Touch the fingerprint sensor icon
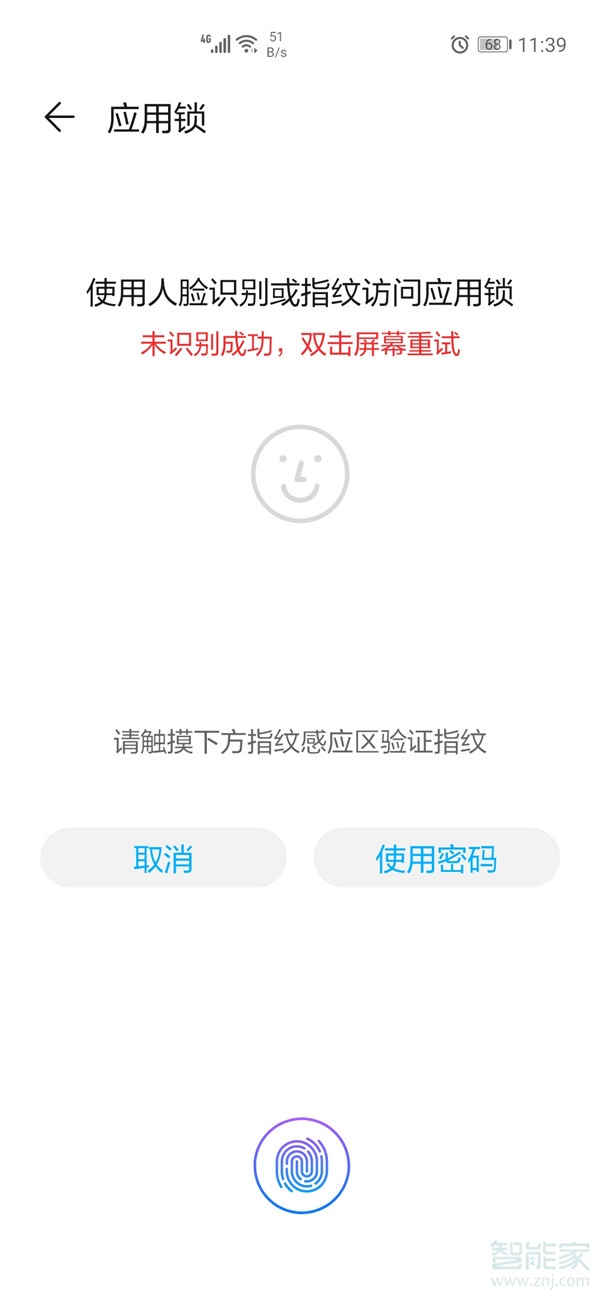600x1300 pixels. click(x=301, y=1166)
